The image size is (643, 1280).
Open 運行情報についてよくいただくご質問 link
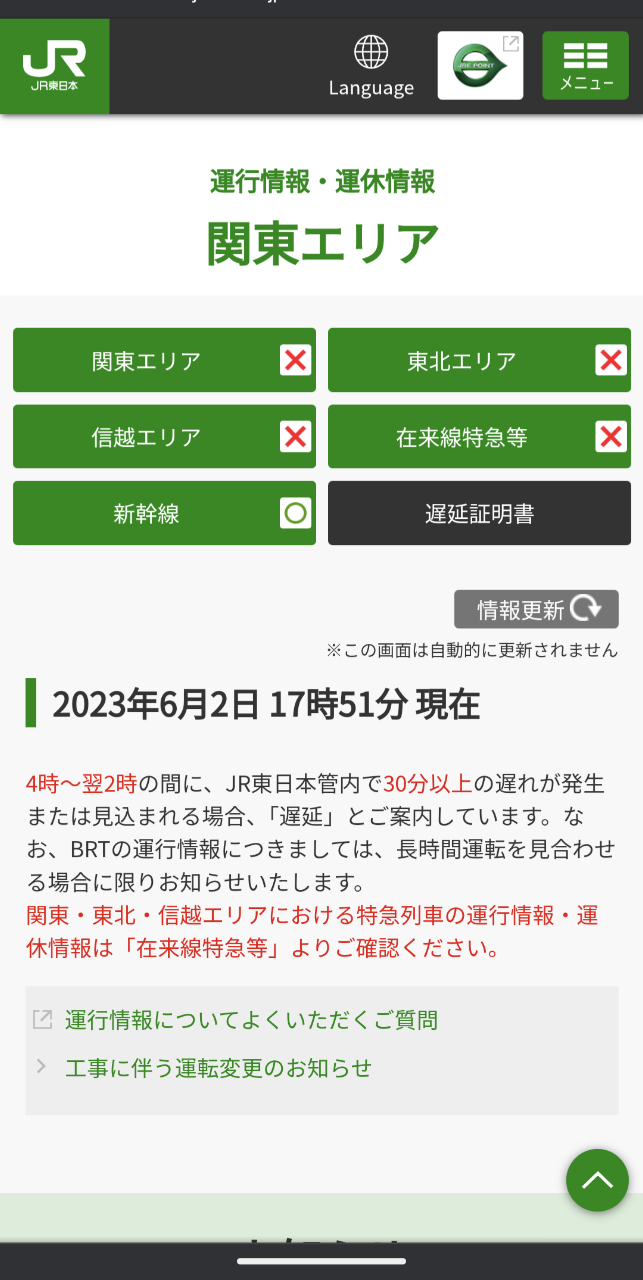251,1020
